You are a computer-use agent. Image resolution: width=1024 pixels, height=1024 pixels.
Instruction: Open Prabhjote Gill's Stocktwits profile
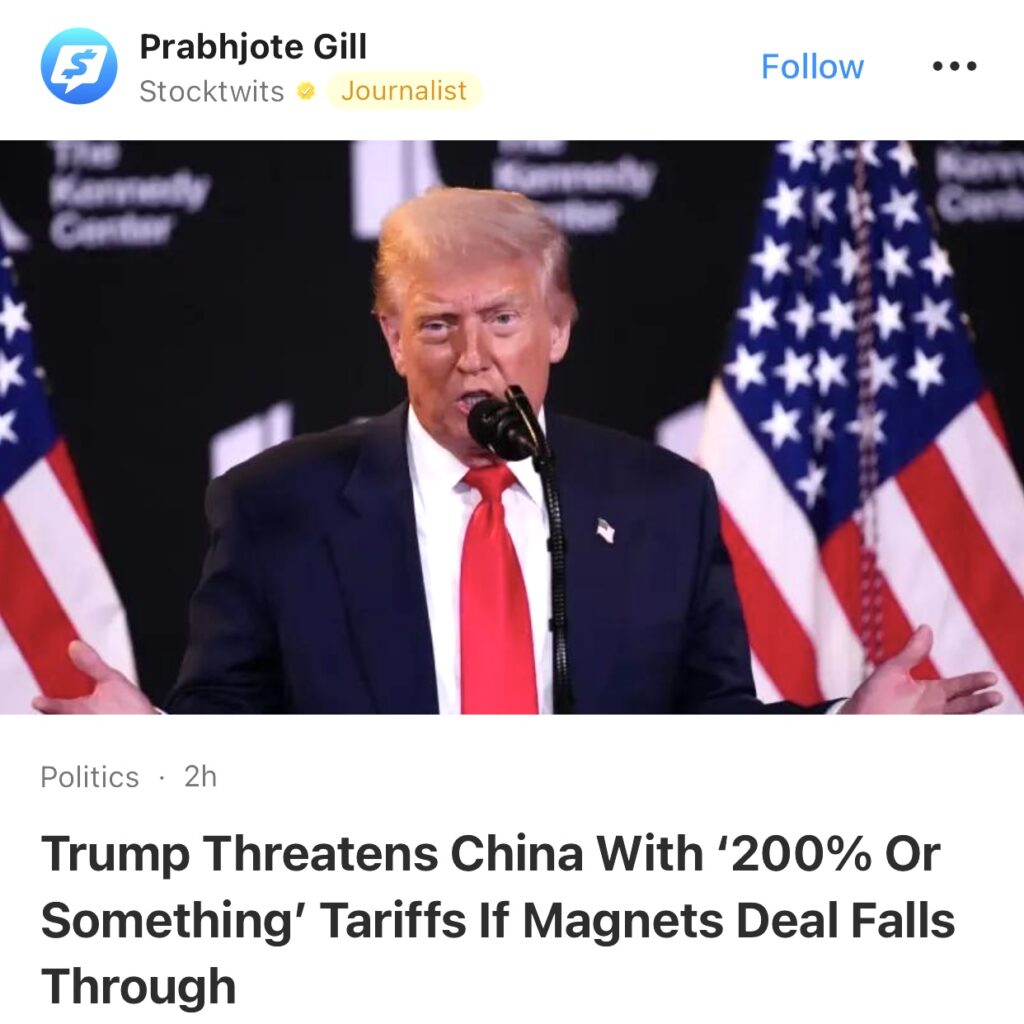(x=253, y=47)
